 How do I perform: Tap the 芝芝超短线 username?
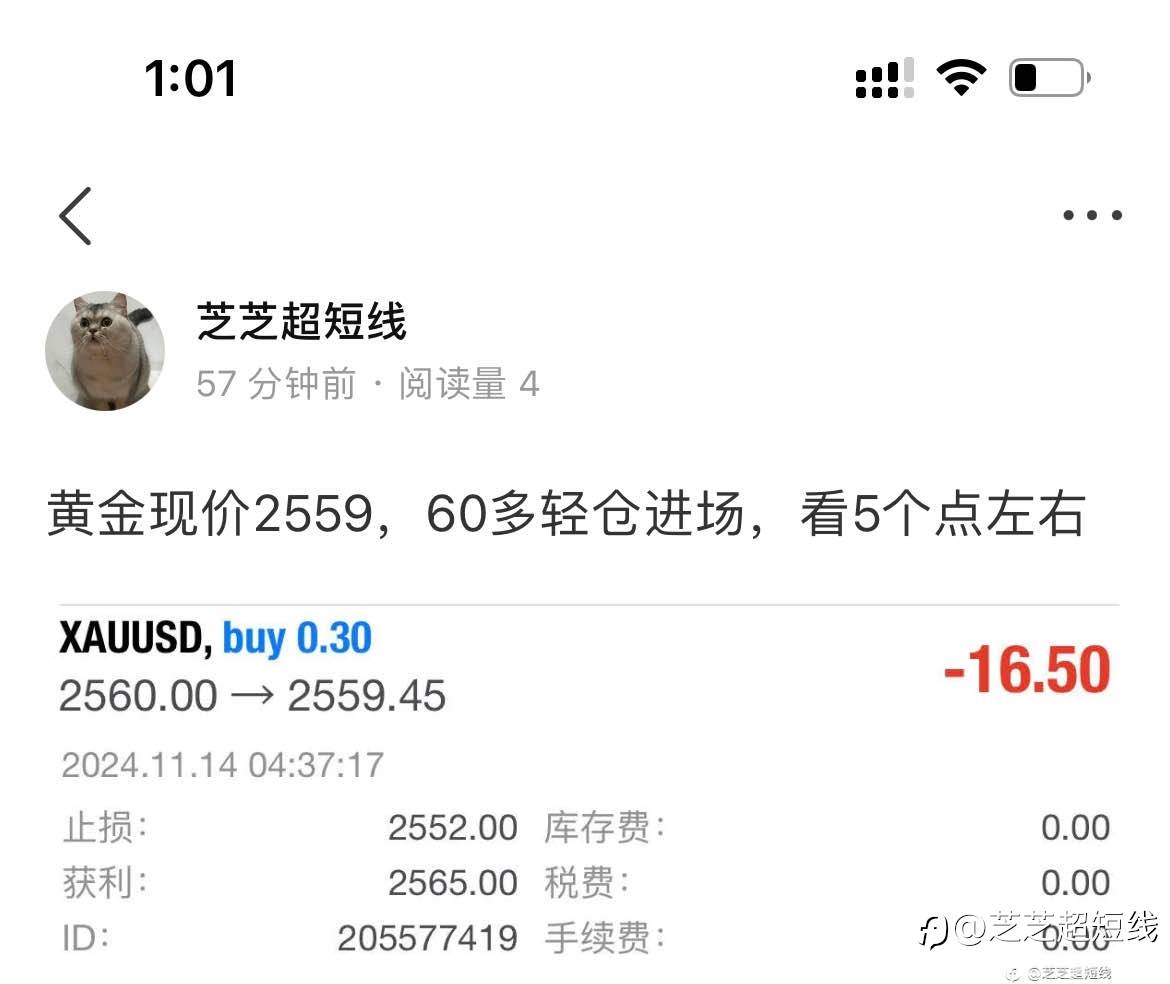(x=301, y=322)
